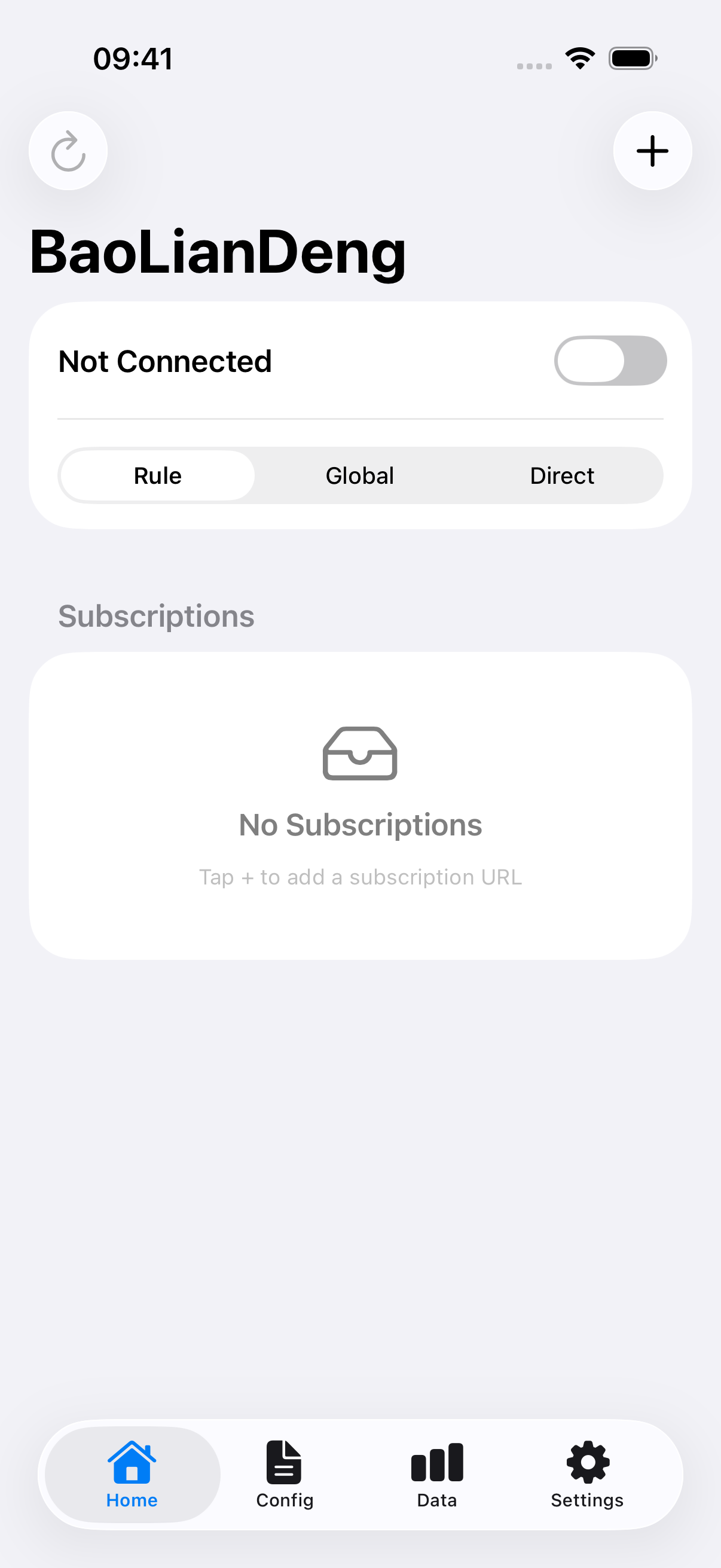Tap the plus icon to add subscription
Screen dimensions: 721x1568
tap(652, 150)
